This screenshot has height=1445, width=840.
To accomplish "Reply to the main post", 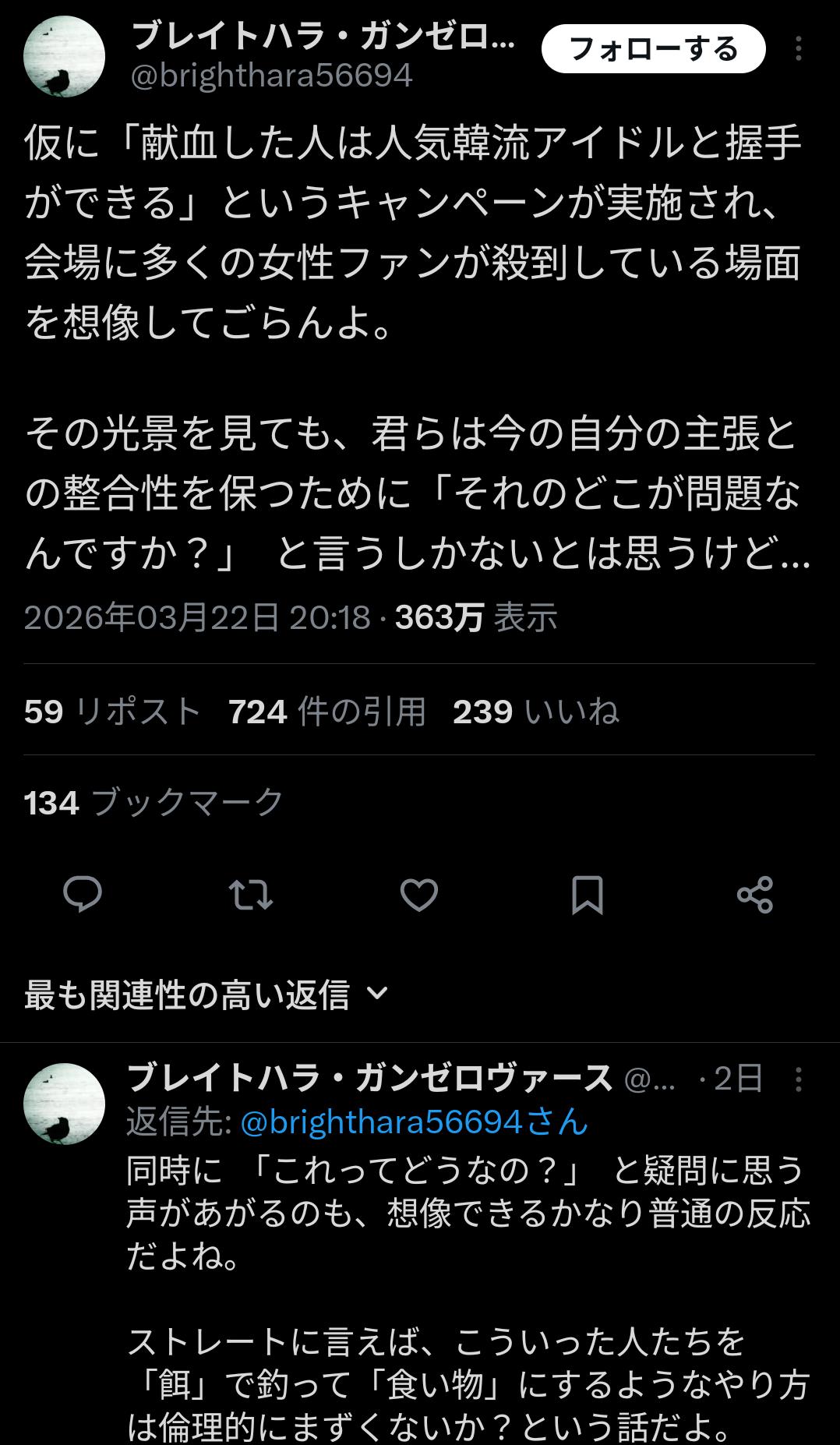I will [x=83, y=894].
